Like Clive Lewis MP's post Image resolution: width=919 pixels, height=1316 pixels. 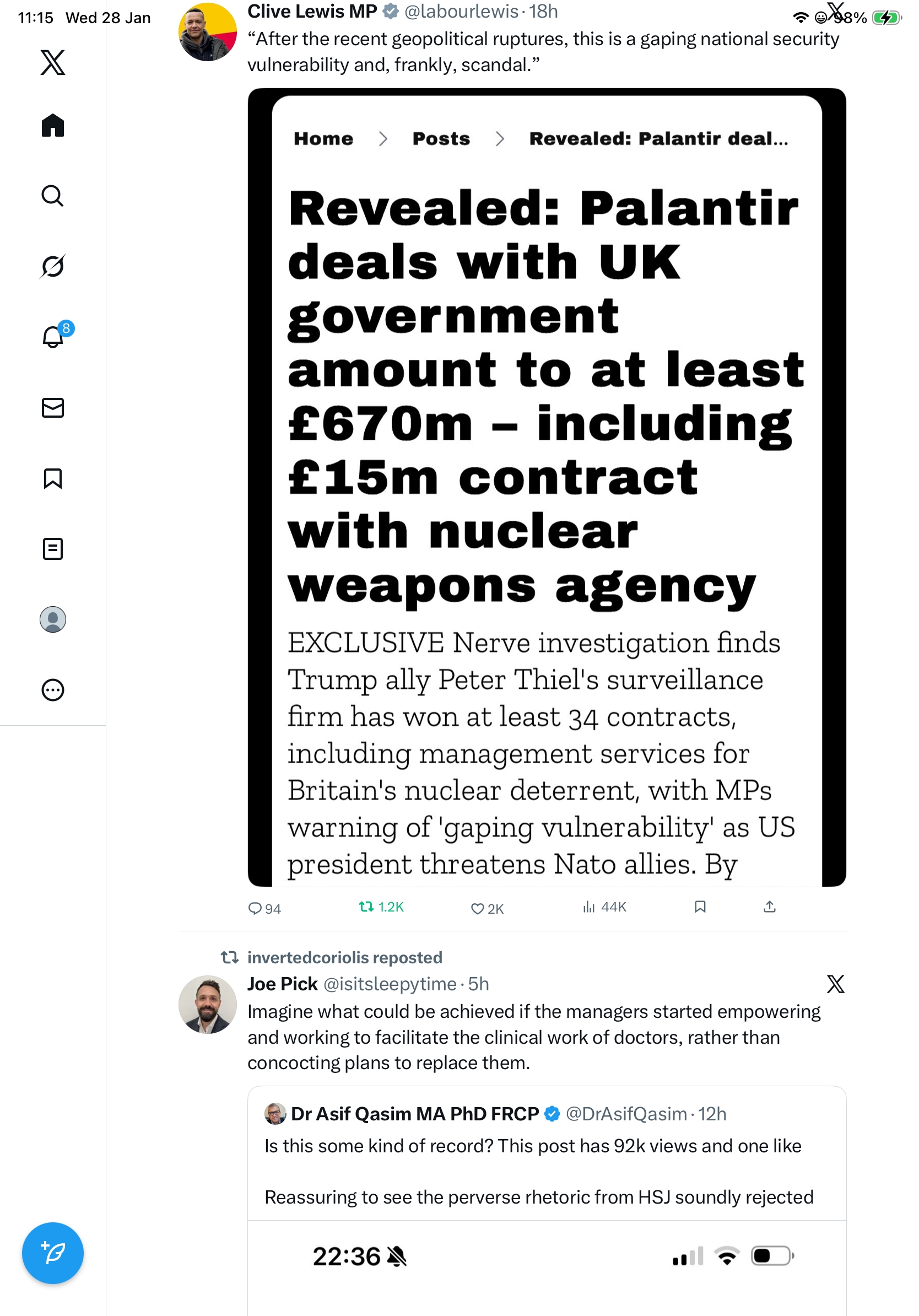click(487, 908)
